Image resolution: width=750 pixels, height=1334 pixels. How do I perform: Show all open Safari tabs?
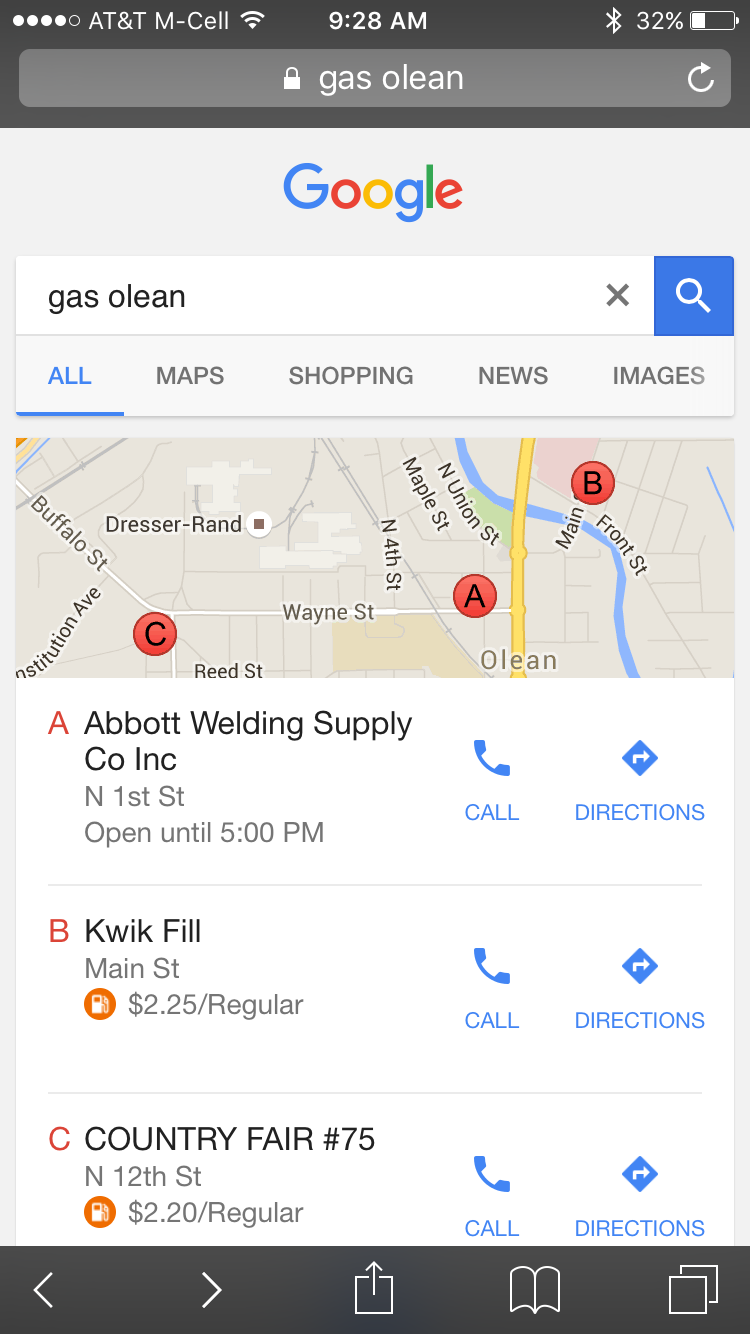tap(693, 1290)
